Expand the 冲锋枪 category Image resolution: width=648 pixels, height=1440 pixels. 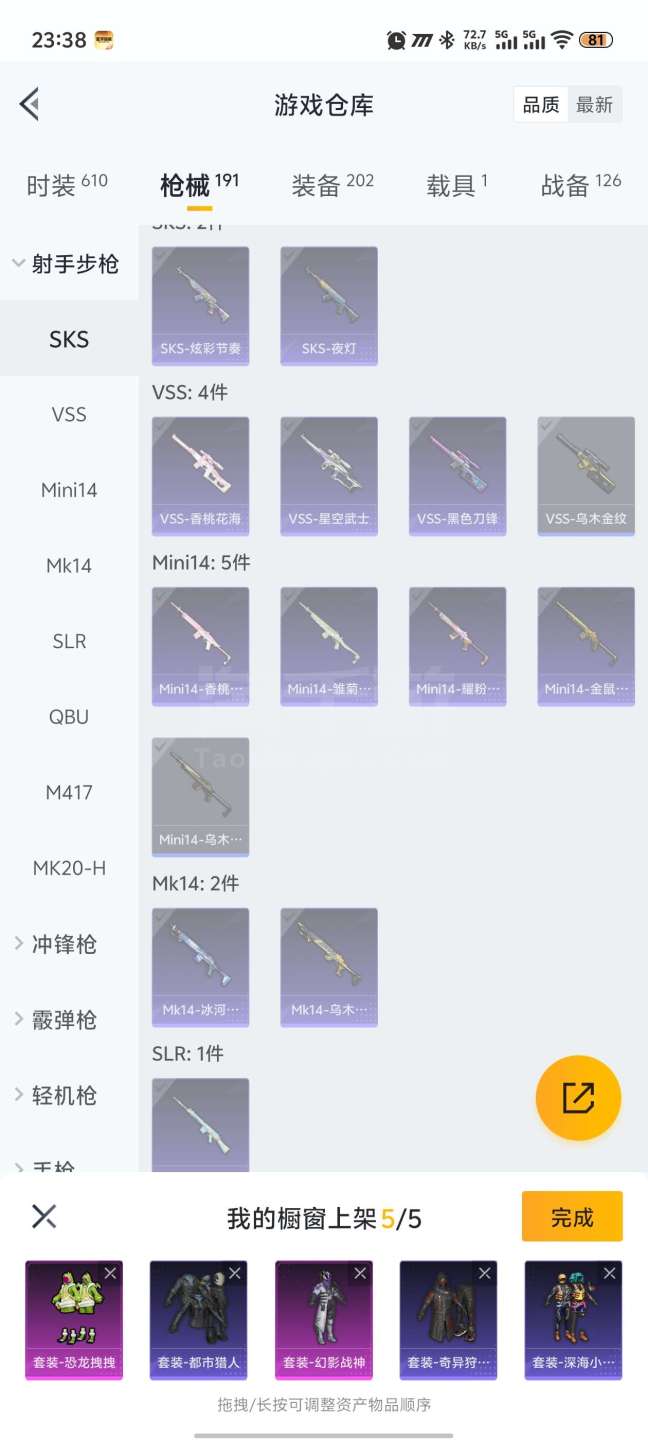click(64, 944)
